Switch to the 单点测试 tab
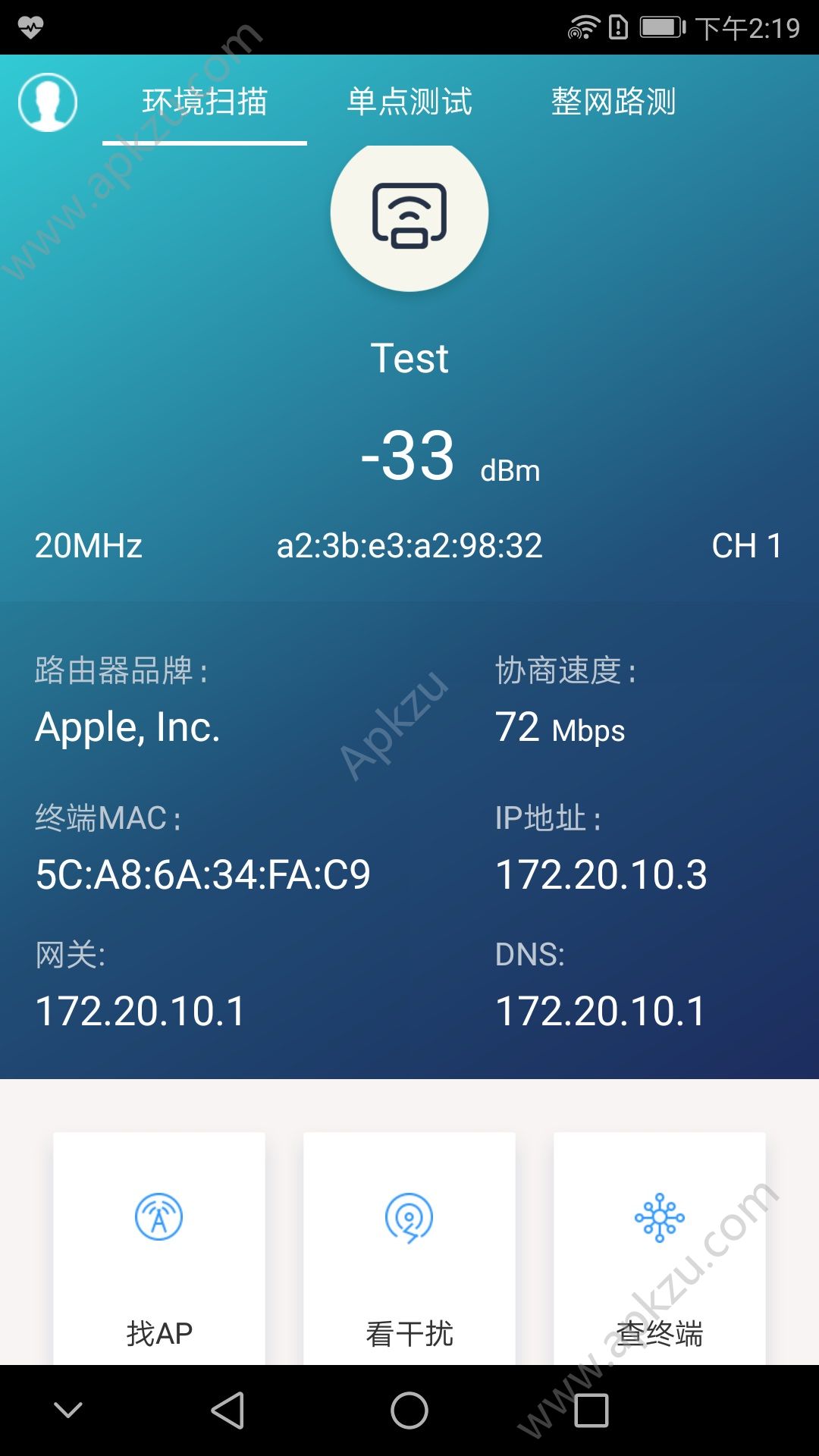 click(x=409, y=103)
